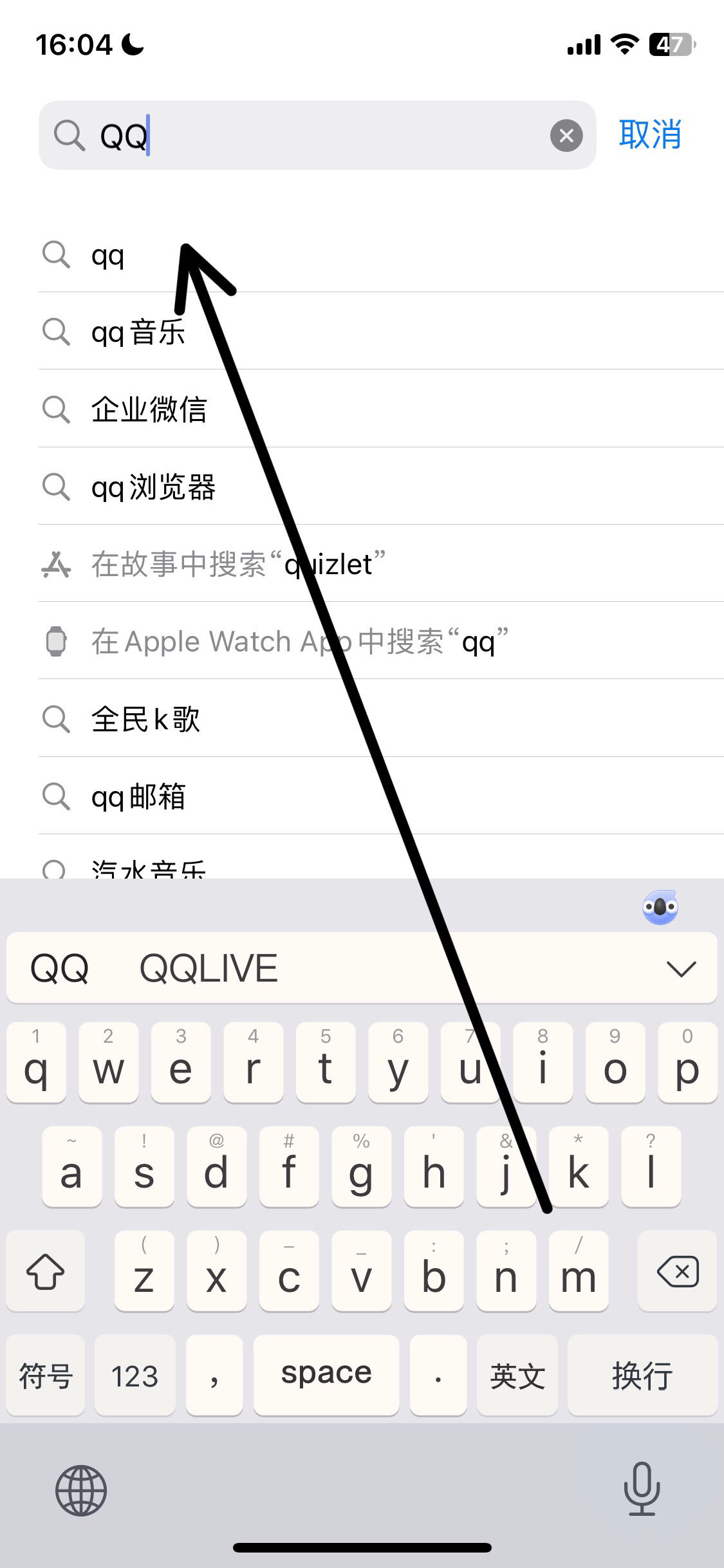Clear the search field text
Image resolution: width=724 pixels, height=1568 pixels.
(566, 136)
